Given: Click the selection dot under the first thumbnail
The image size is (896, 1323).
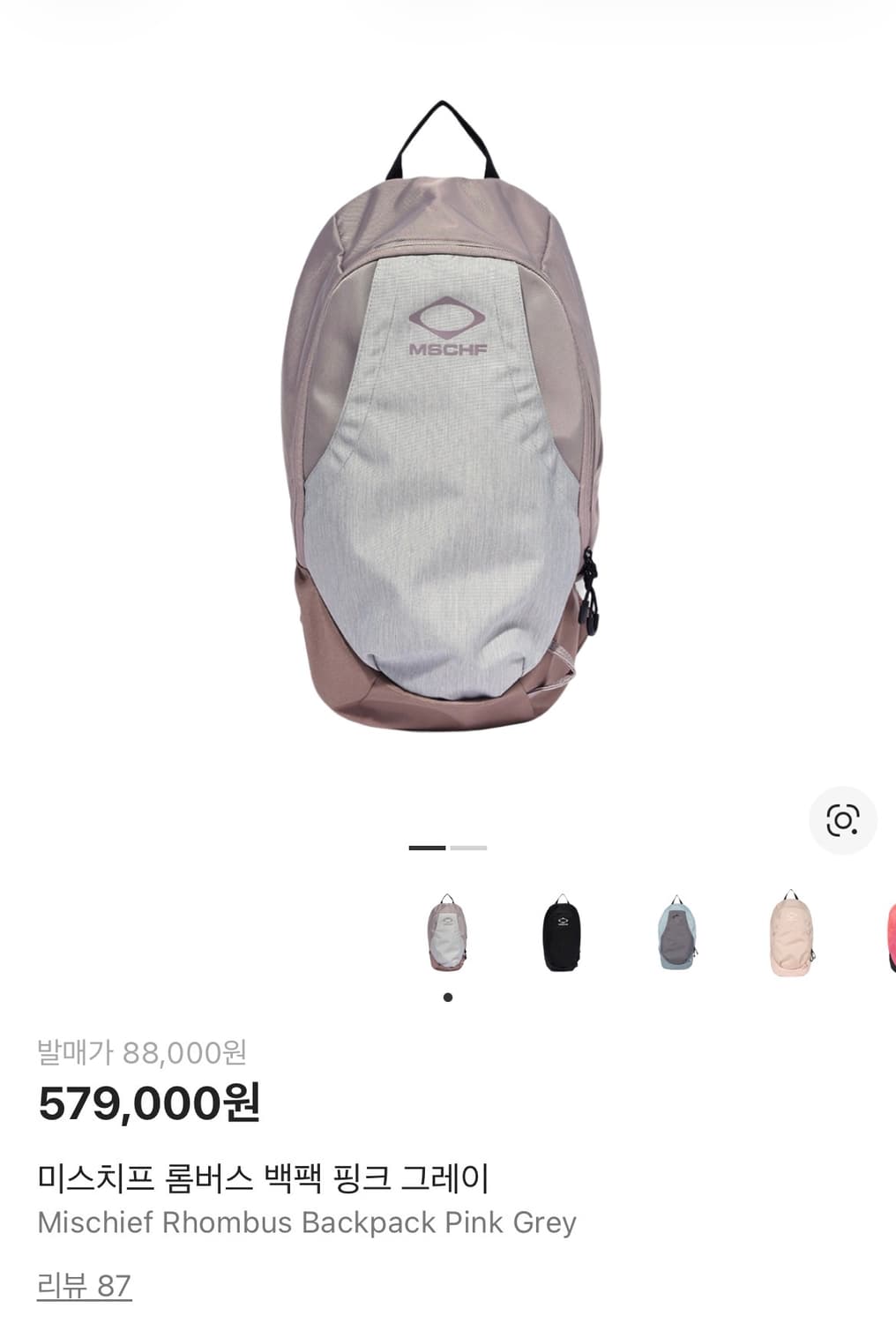Looking at the screenshot, I should point(446,998).
